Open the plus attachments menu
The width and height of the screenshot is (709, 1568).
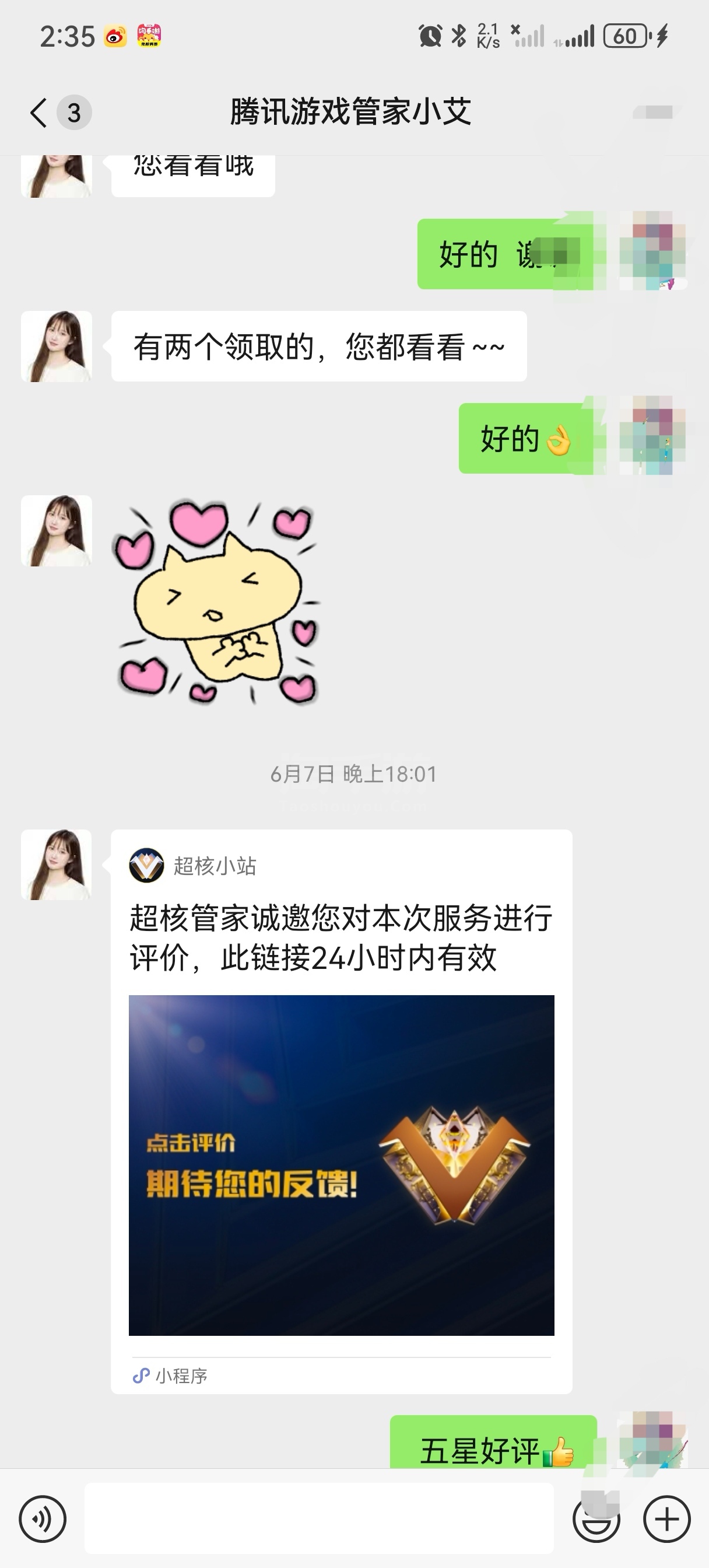(x=666, y=1518)
